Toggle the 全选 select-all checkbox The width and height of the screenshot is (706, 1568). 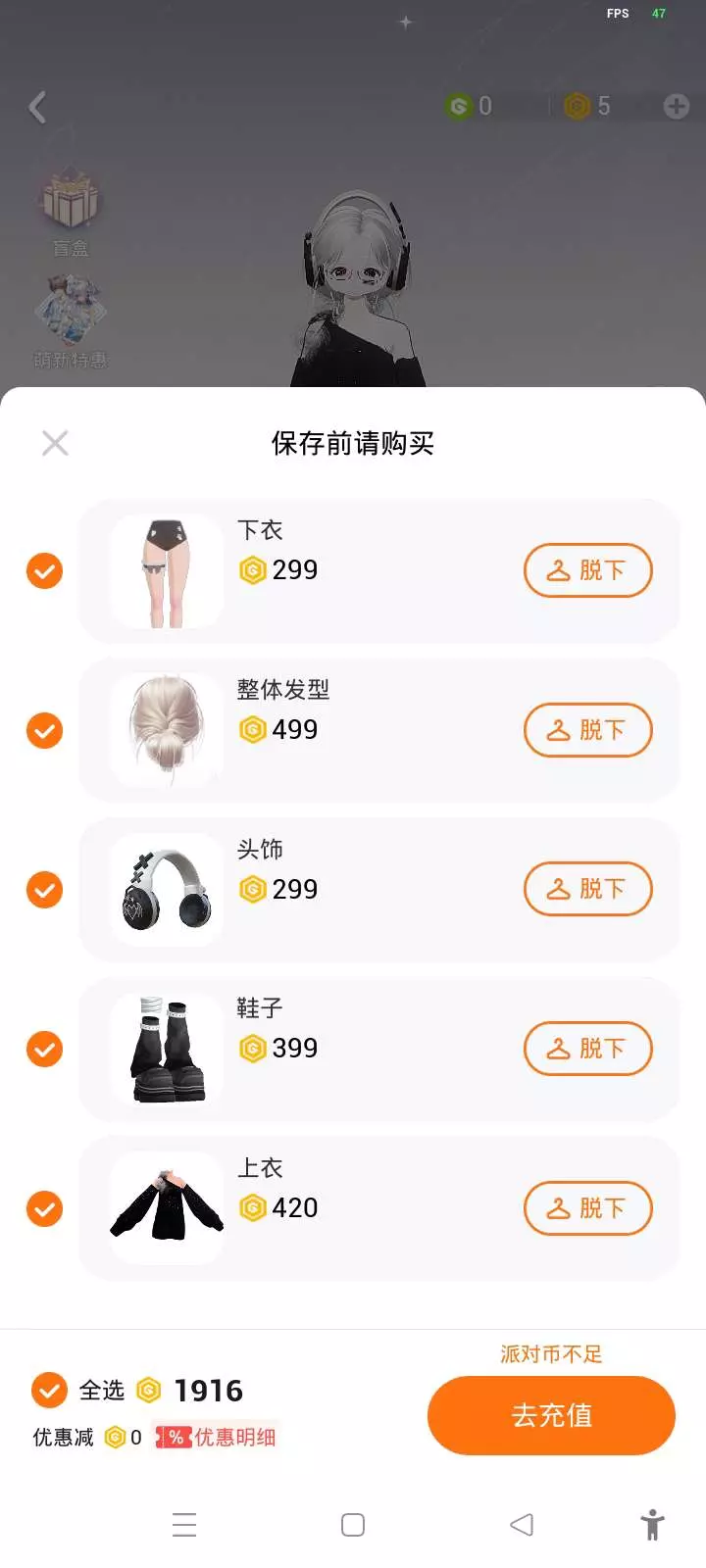(49, 1390)
